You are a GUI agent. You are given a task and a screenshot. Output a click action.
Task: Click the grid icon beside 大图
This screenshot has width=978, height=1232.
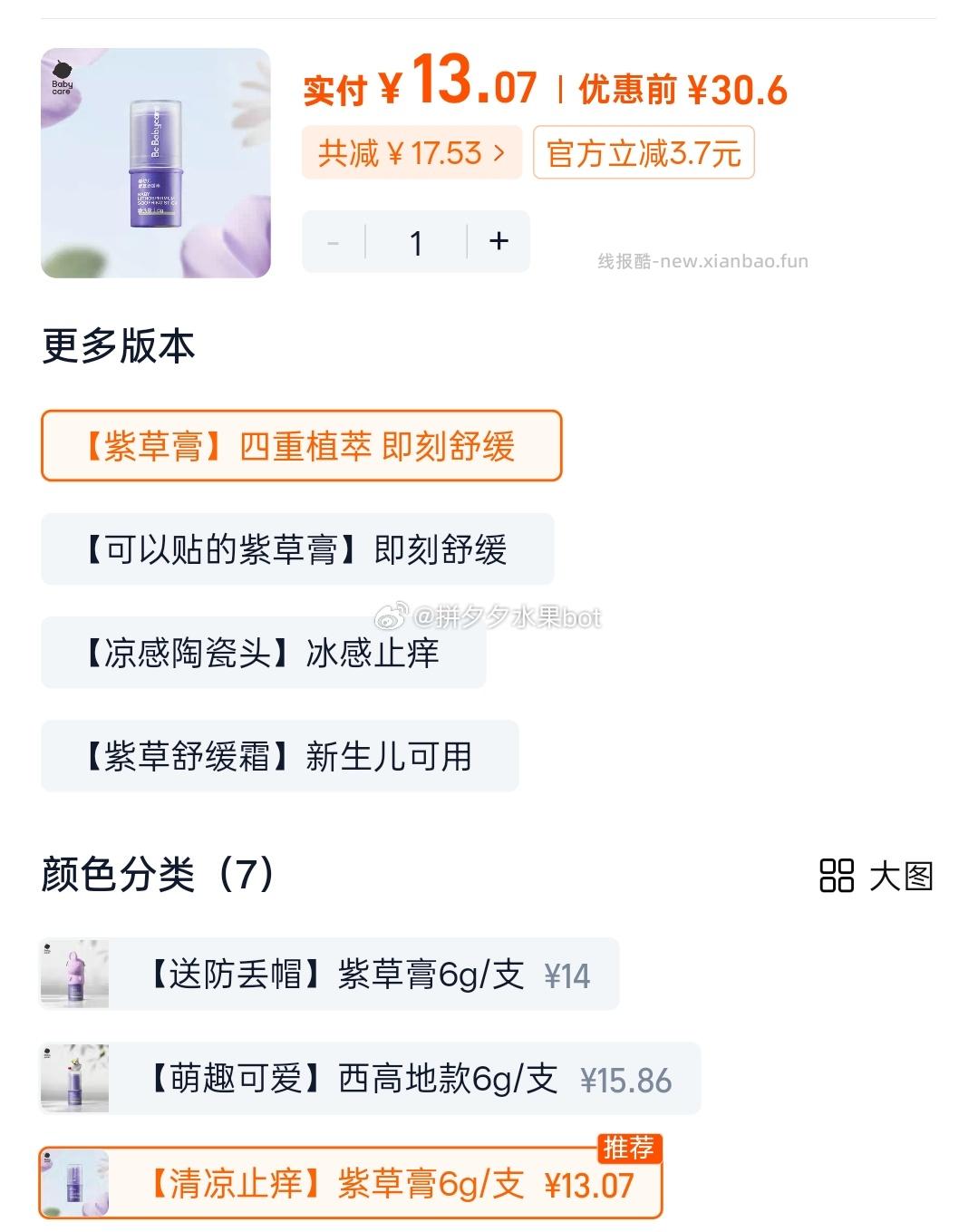click(x=838, y=876)
